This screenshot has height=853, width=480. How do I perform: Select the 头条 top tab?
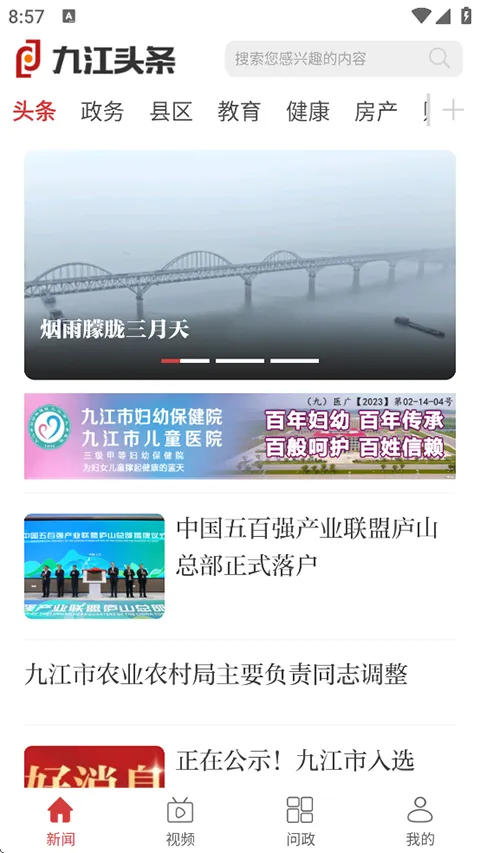pyautogui.click(x=34, y=111)
